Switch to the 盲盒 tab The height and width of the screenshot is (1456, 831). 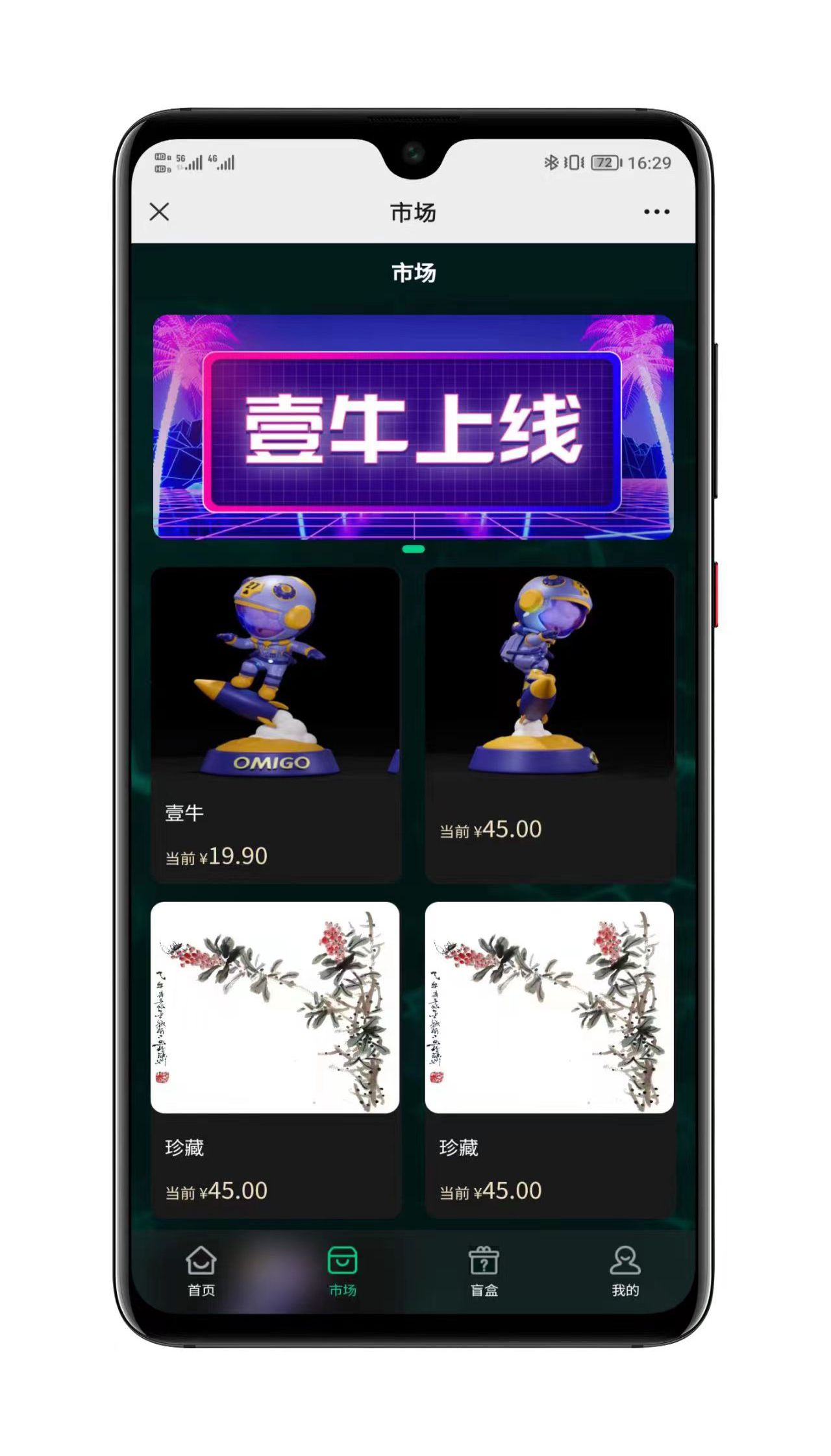[x=484, y=1270]
